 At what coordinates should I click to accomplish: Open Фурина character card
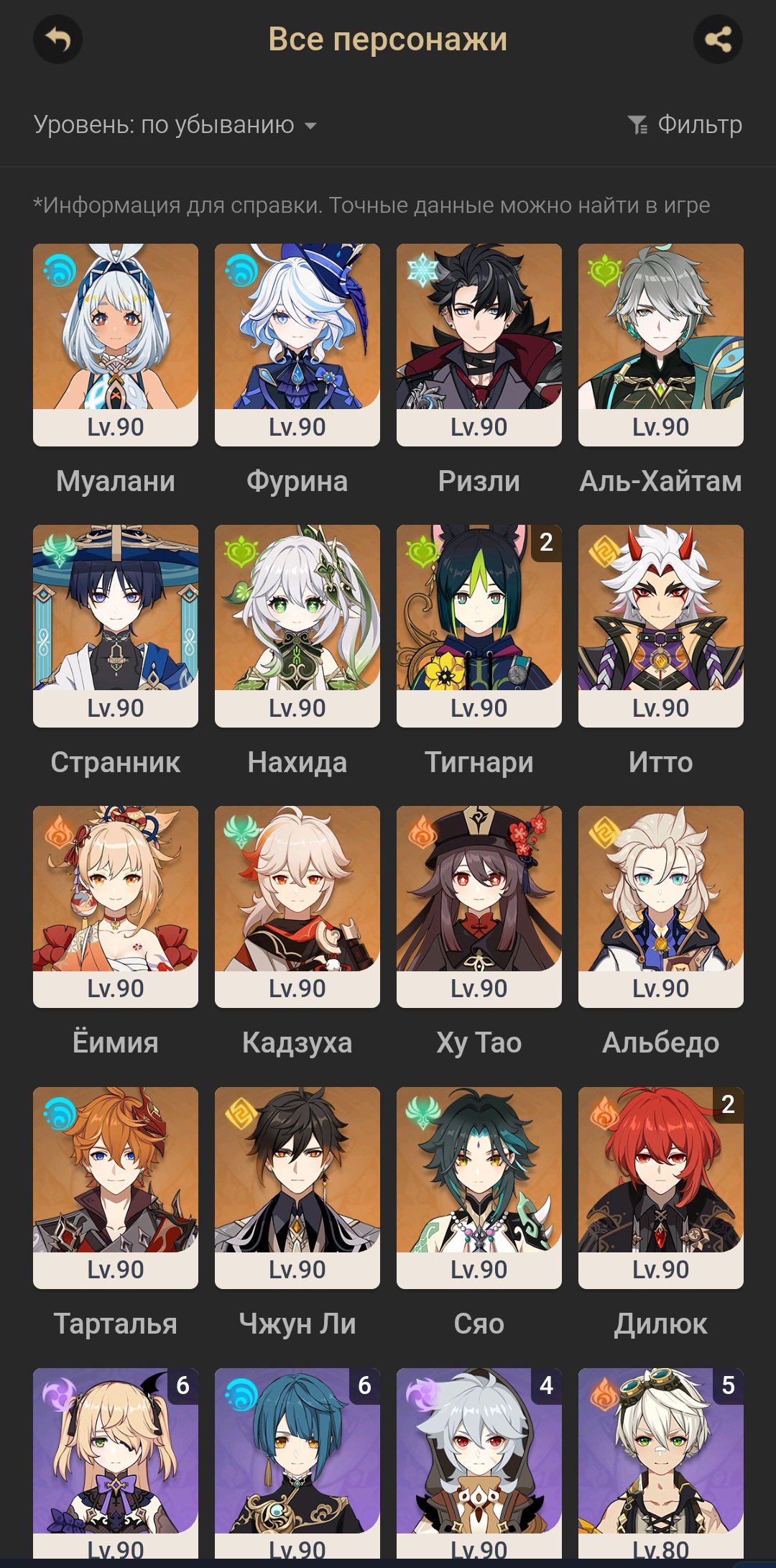point(297,345)
